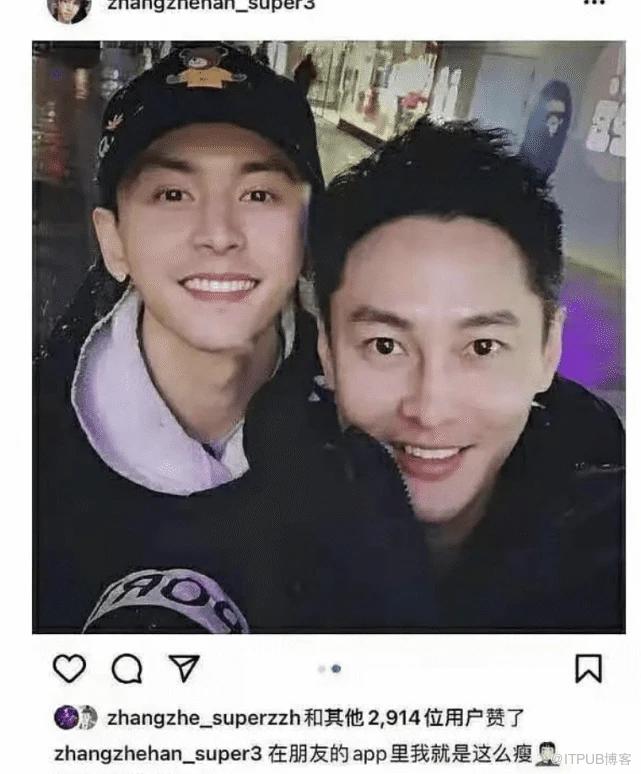Viewport: 641px width, 774px height.
Task: Like the post with the heart icon
Action: tap(69, 668)
